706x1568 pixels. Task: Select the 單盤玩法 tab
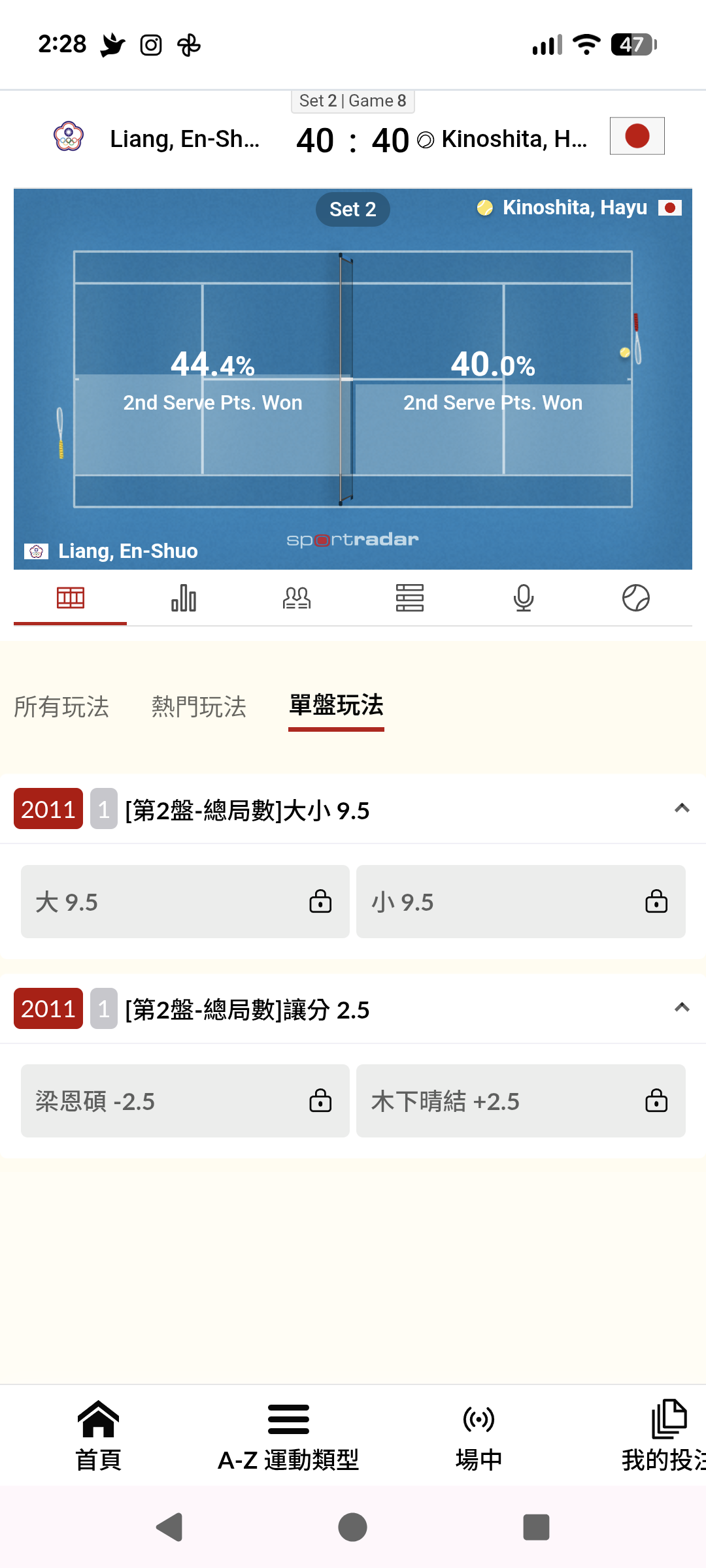coord(336,706)
